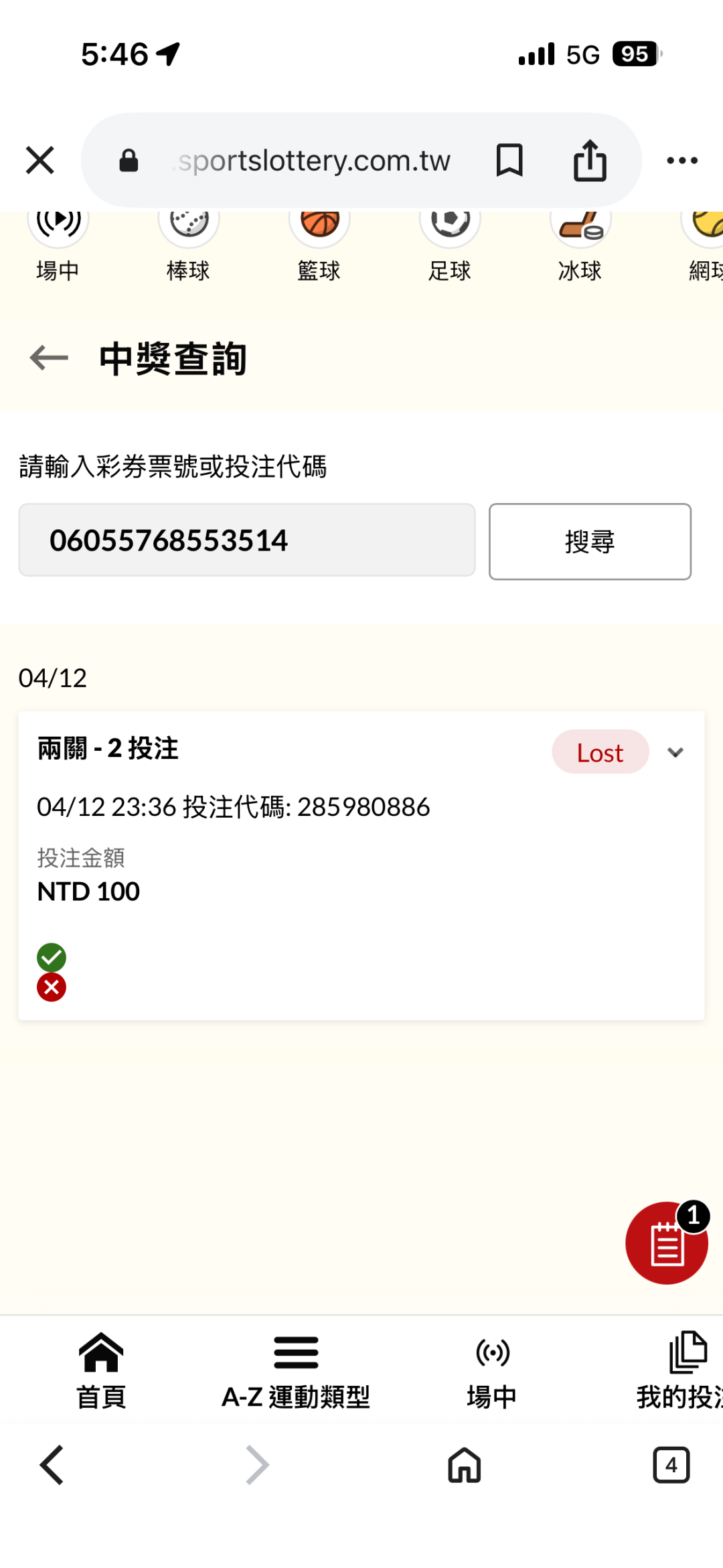The width and height of the screenshot is (723, 1568).
Task: Navigate back in the browser toolbar
Action: pos(52,1465)
